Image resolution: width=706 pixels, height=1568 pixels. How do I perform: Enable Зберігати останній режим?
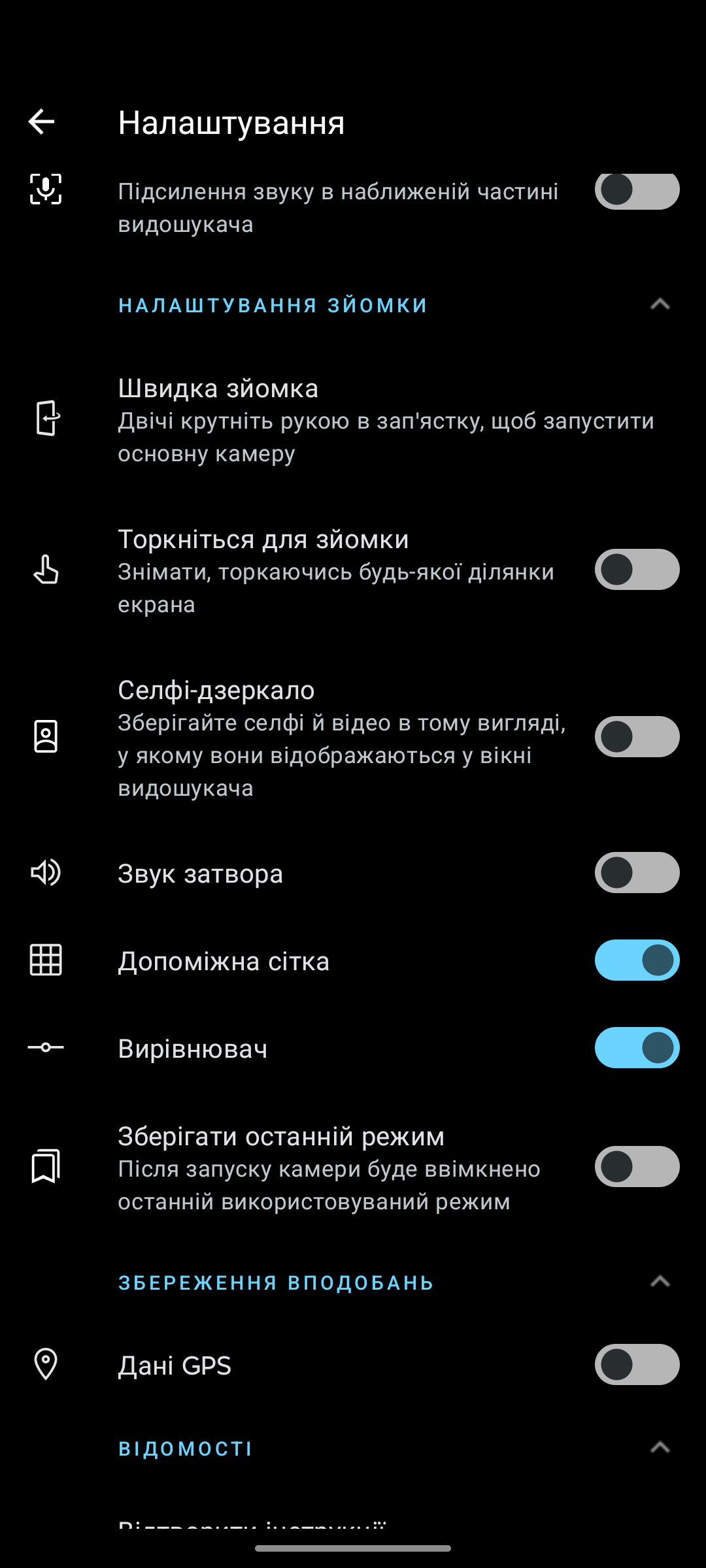coord(637,1167)
